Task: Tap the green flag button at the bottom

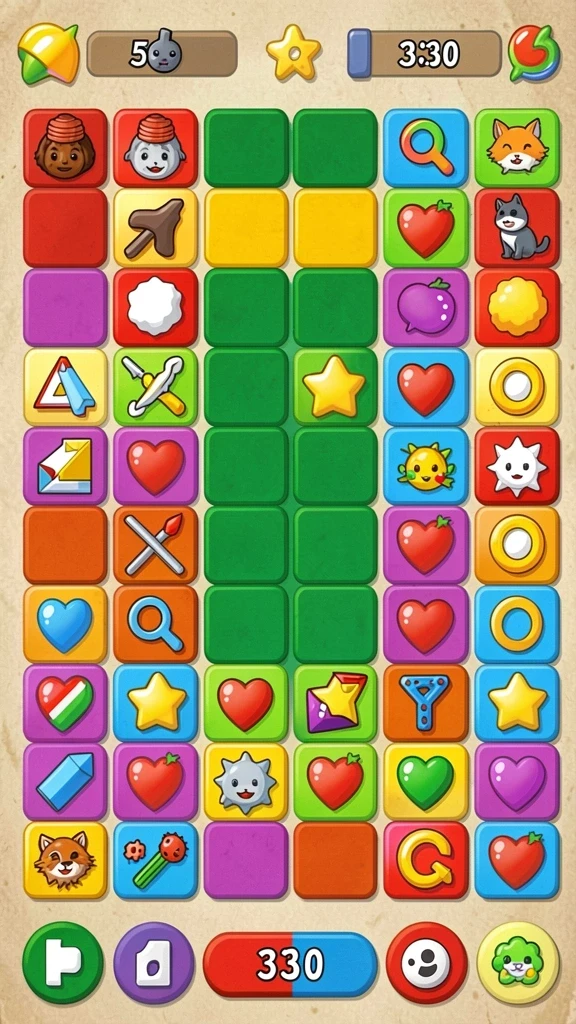Action: click(63, 963)
